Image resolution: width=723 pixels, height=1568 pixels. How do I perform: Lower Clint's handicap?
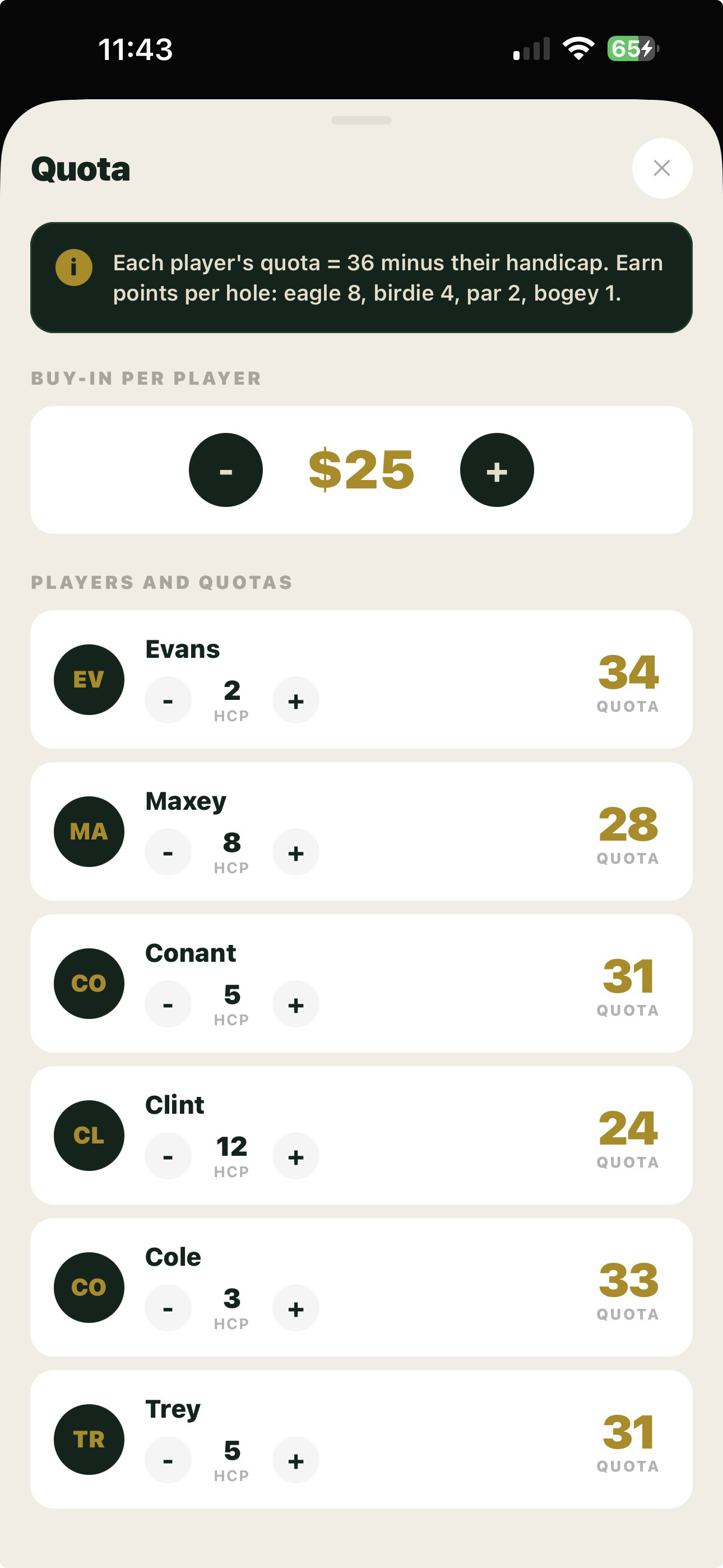tap(168, 1156)
